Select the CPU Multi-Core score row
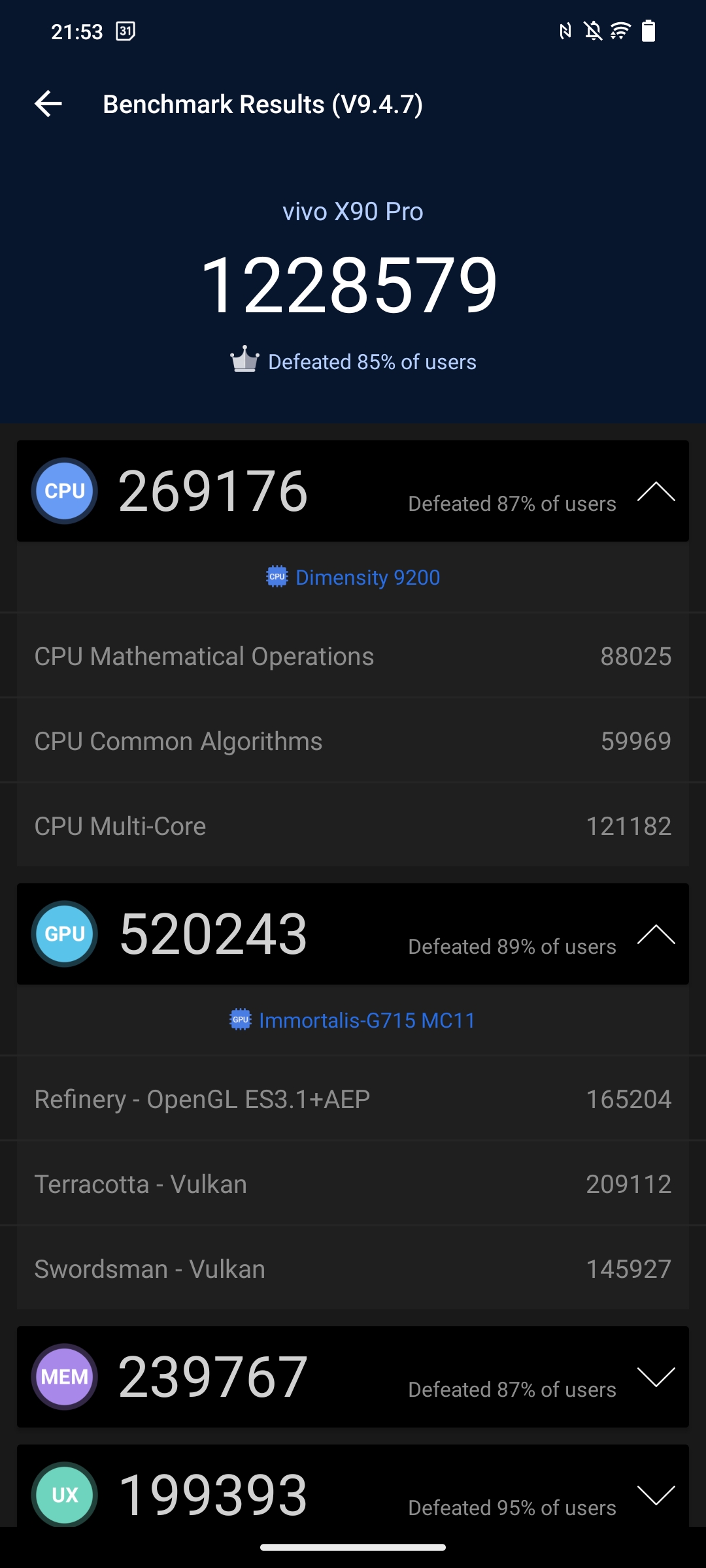The width and height of the screenshot is (706, 1568). 353,826
